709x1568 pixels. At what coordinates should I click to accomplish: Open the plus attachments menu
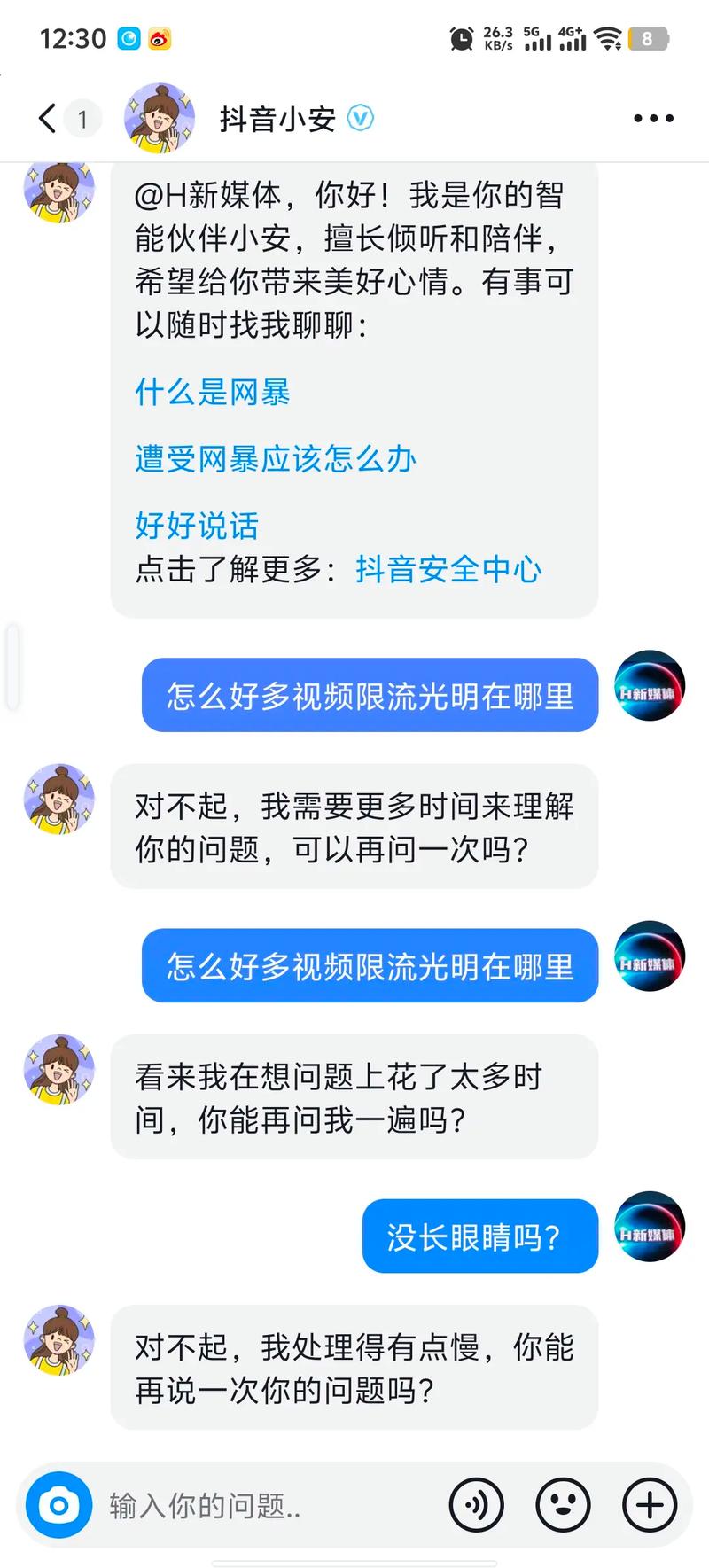pos(650,1505)
